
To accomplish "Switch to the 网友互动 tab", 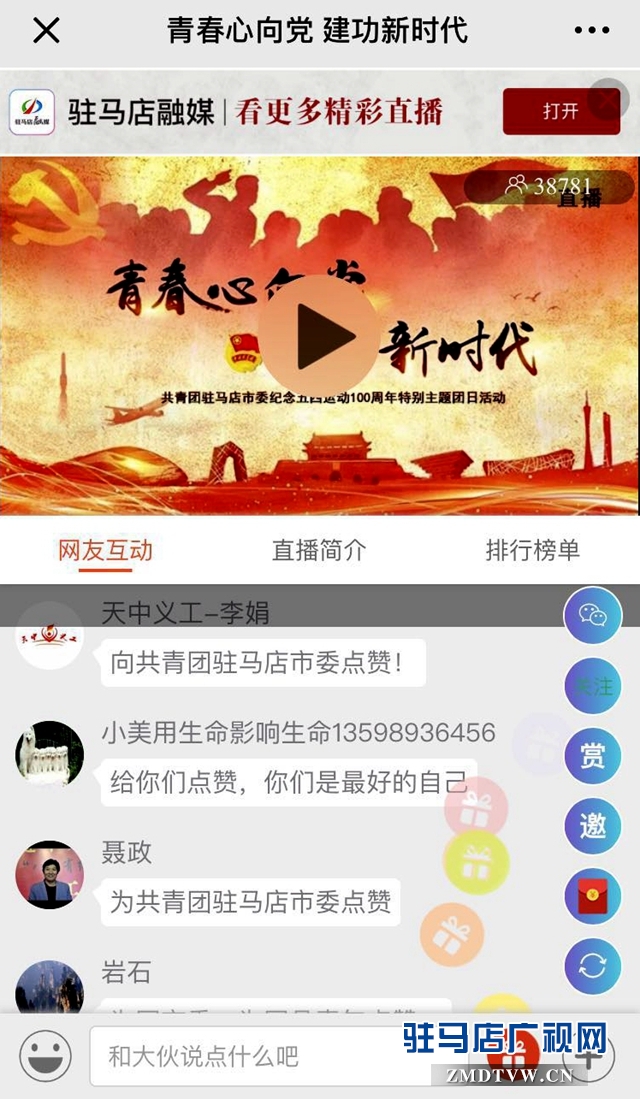I will point(105,550).
